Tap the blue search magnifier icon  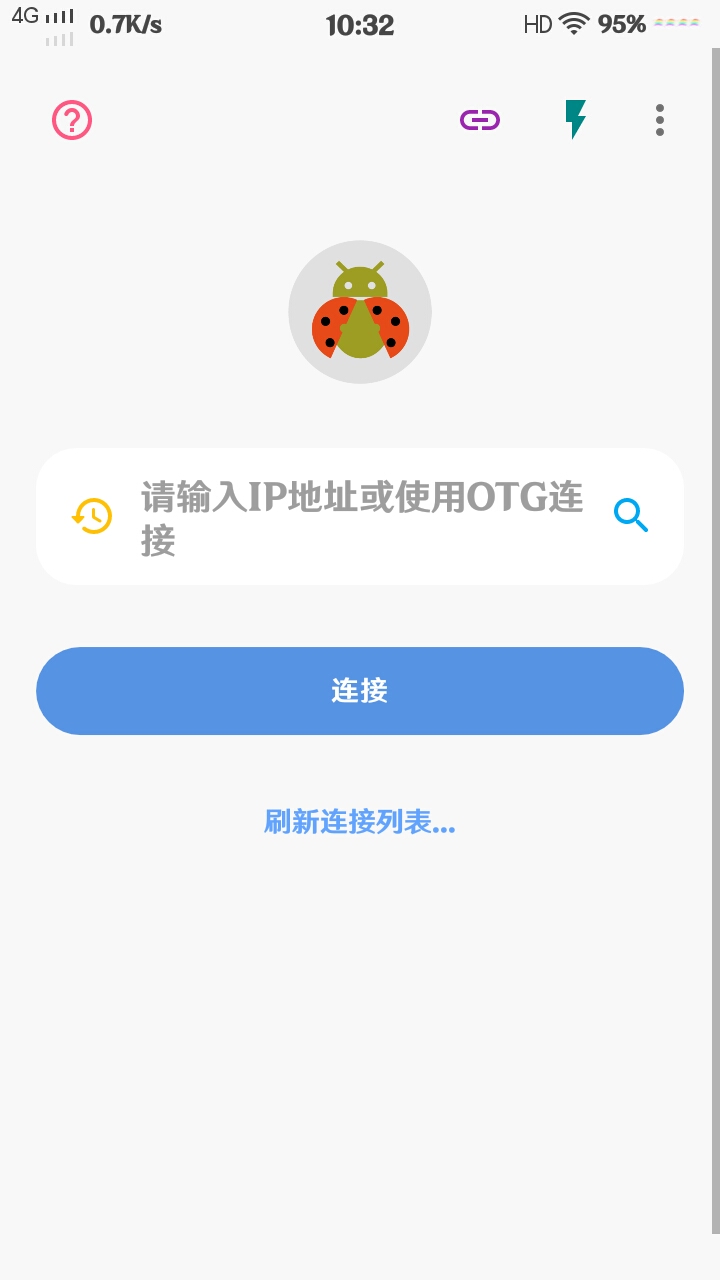point(631,516)
